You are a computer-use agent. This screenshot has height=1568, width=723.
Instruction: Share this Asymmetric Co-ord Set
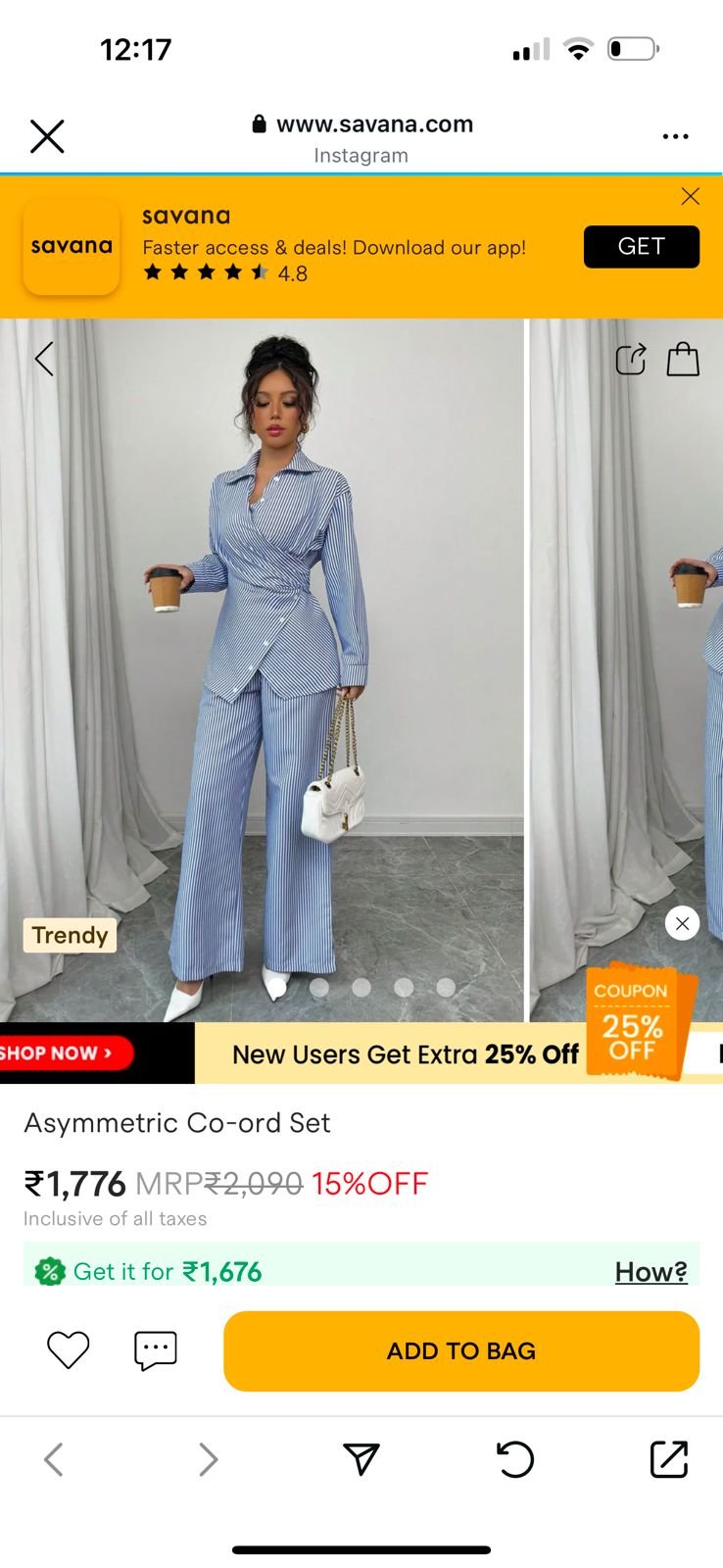tap(630, 360)
